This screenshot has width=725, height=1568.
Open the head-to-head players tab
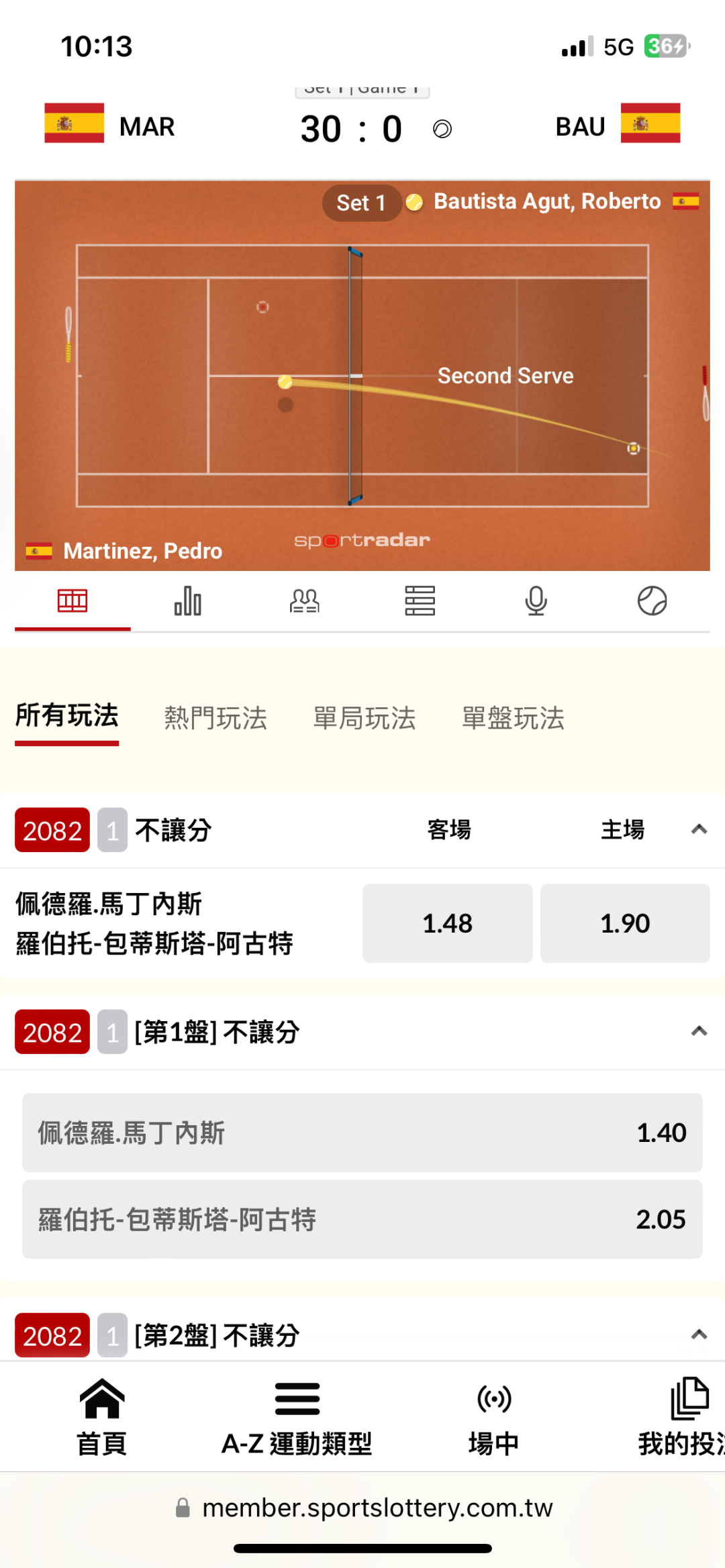304,600
